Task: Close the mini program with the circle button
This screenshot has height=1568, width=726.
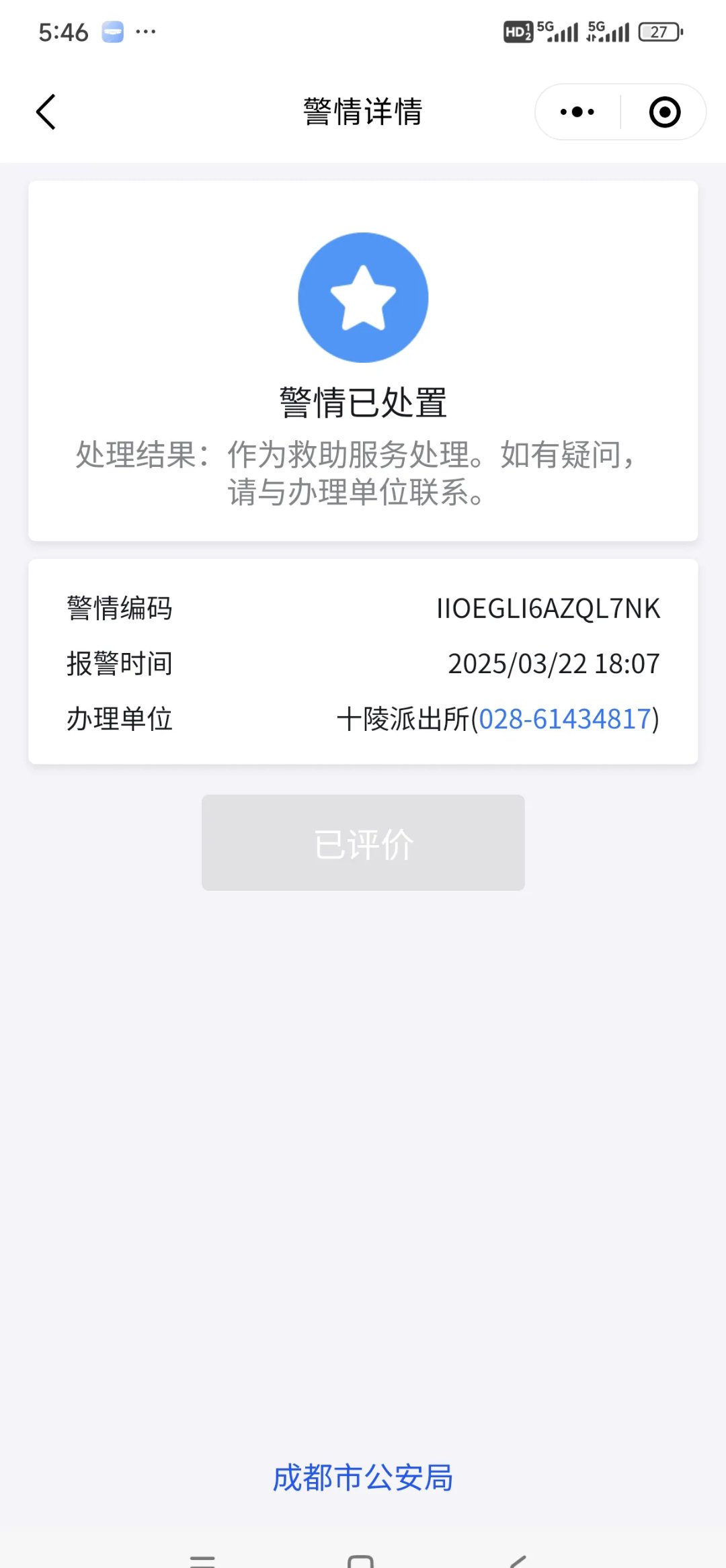Action: point(665,112)
